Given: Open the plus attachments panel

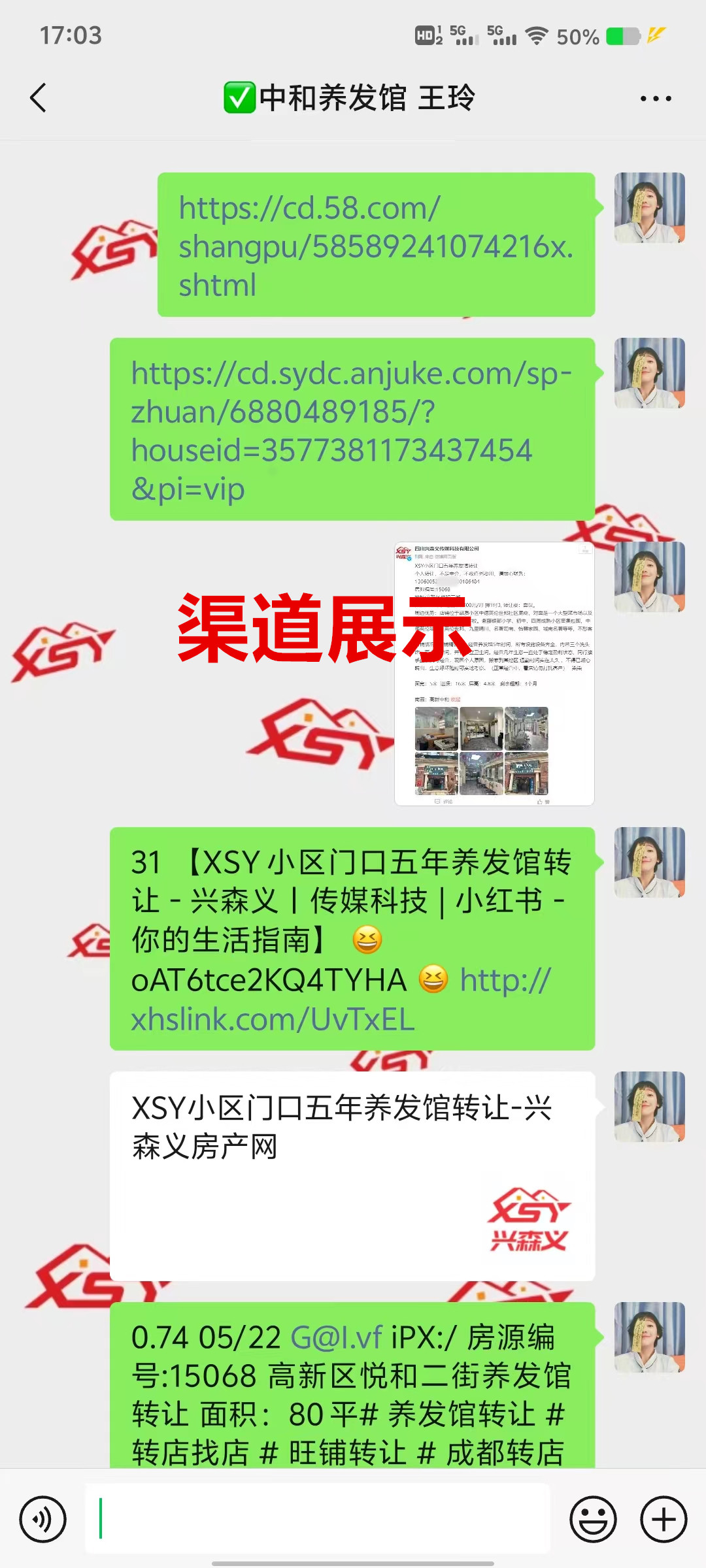Looking at the screenshot, I should [x=663, y=1519].
